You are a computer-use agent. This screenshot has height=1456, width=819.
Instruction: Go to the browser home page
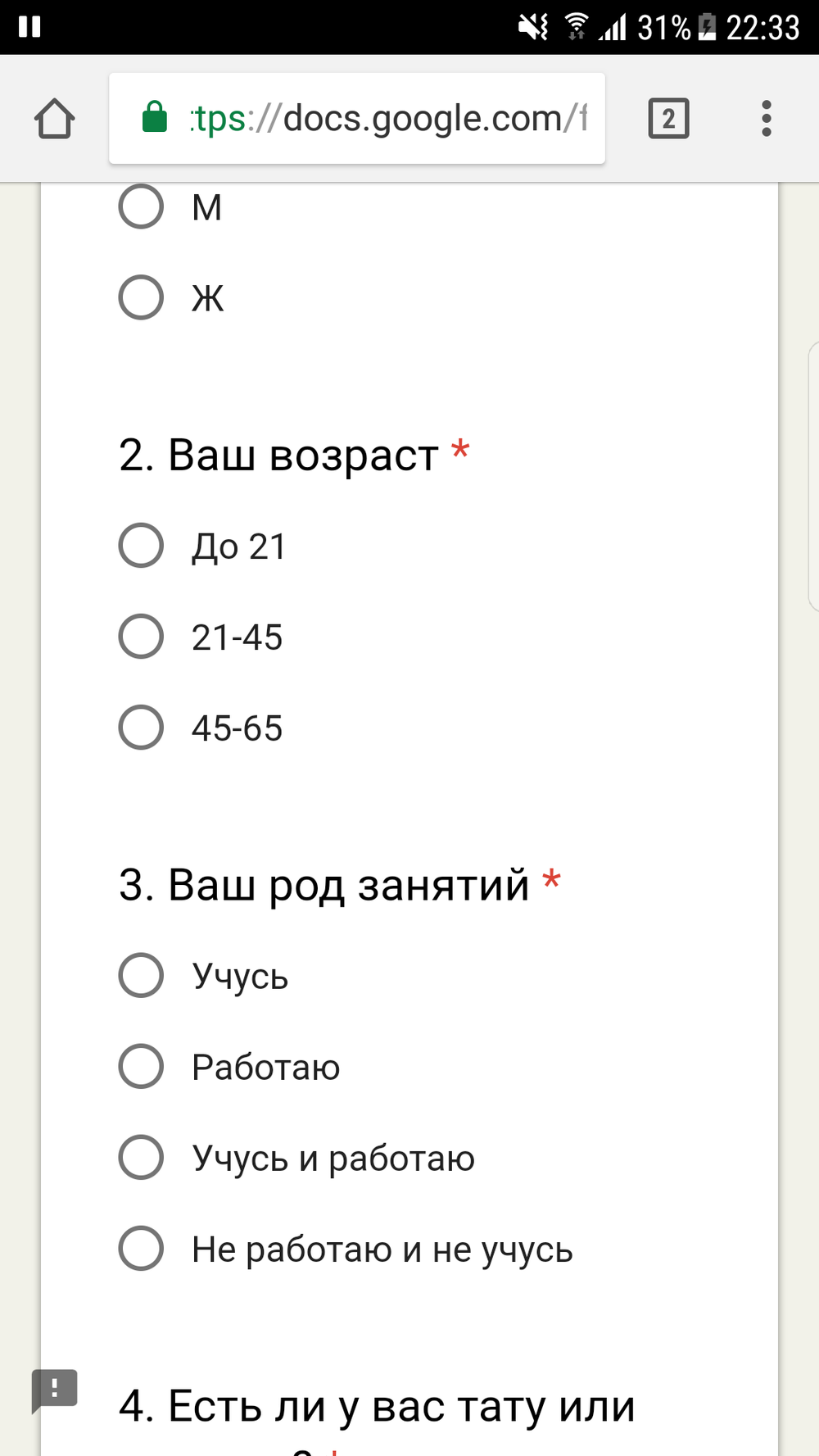point(55,119)
